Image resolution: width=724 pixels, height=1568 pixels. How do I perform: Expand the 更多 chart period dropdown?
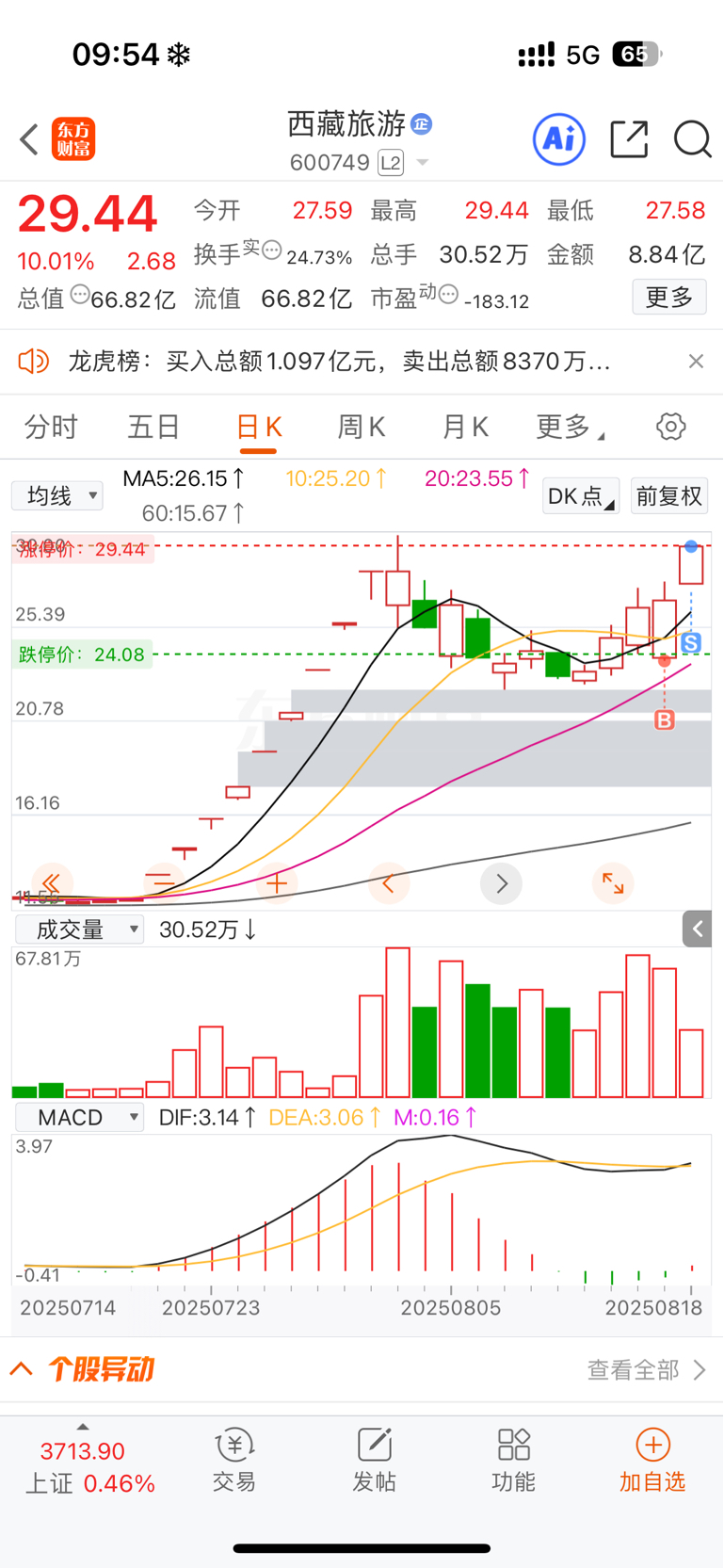pos(570,428)
